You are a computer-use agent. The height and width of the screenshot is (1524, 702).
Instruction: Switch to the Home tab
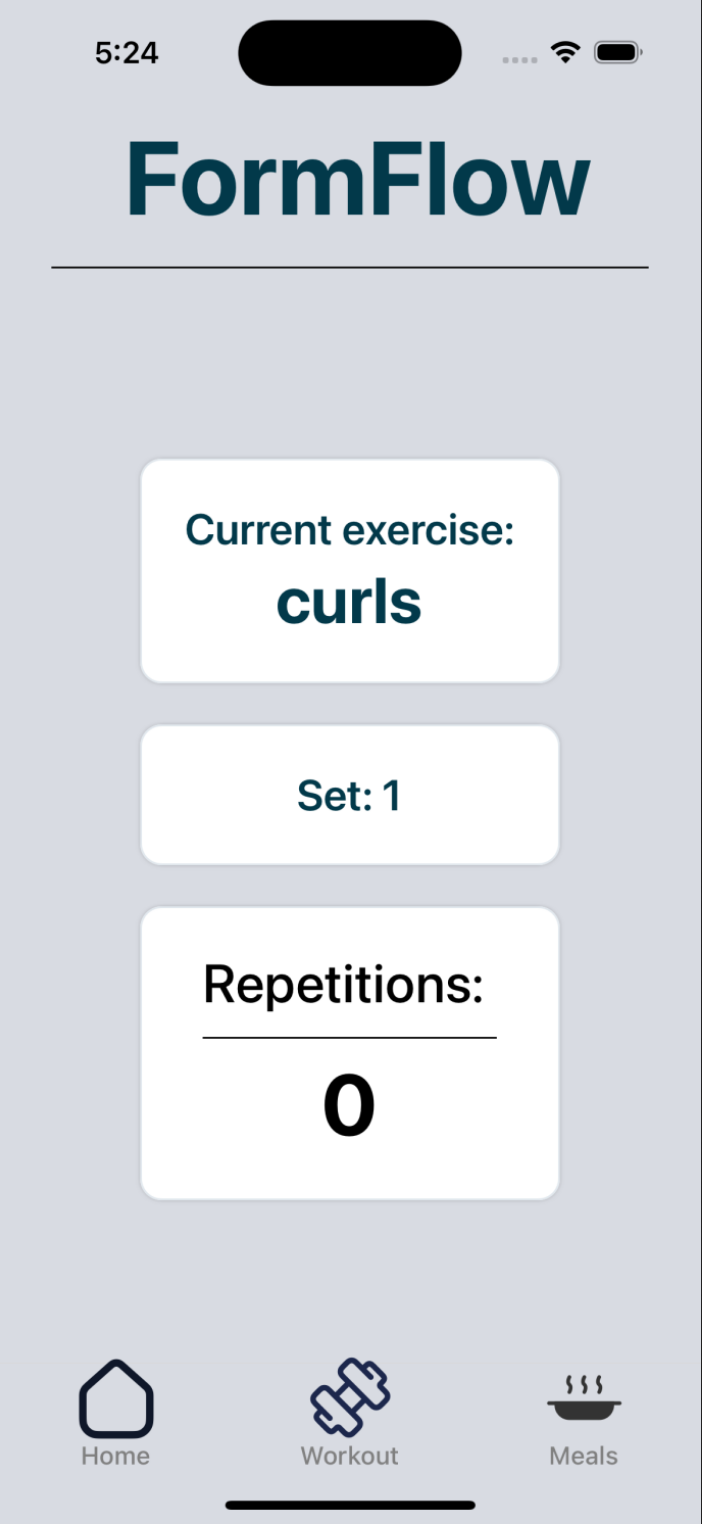[x=116, y=1412]
